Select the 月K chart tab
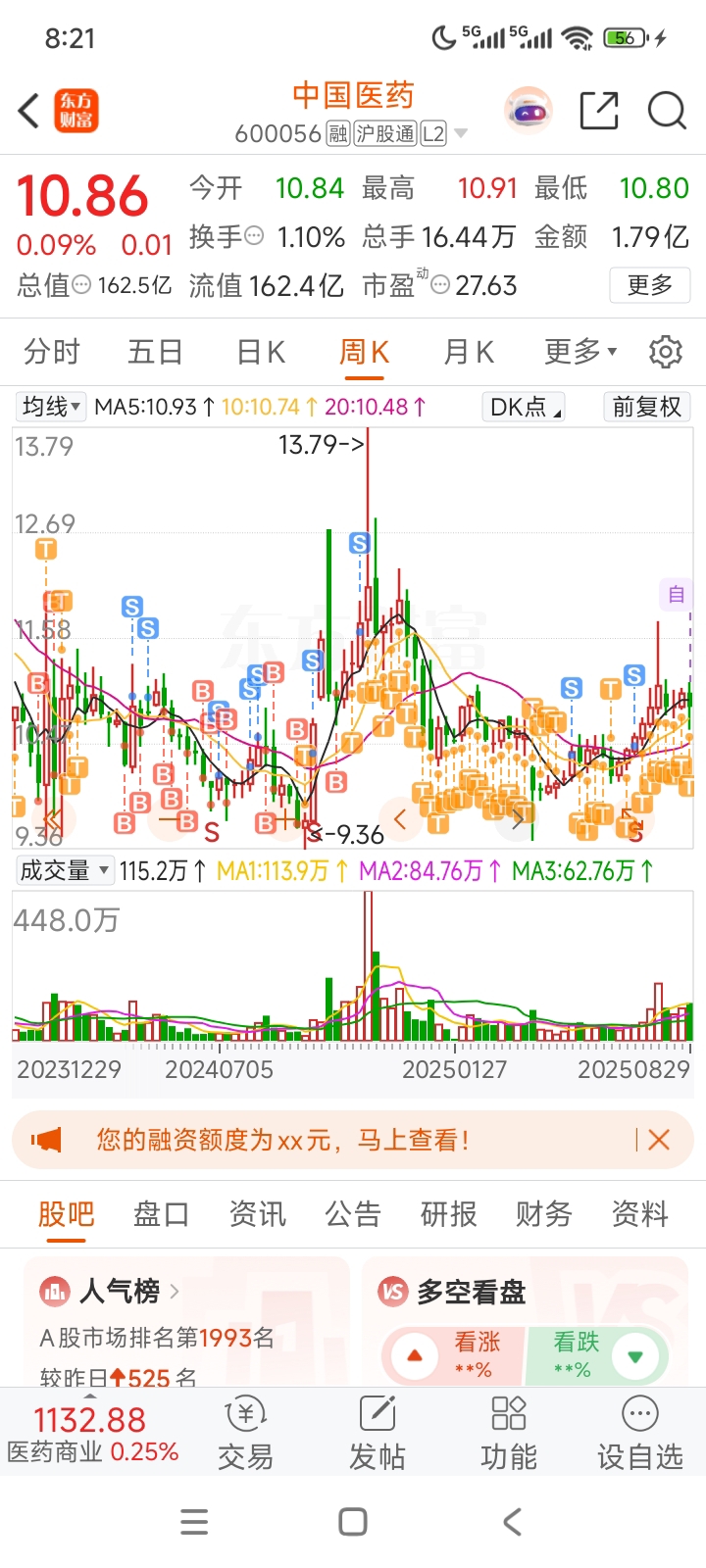Image resolution: width=706 pixels, height=1568 pixels. 469,352
